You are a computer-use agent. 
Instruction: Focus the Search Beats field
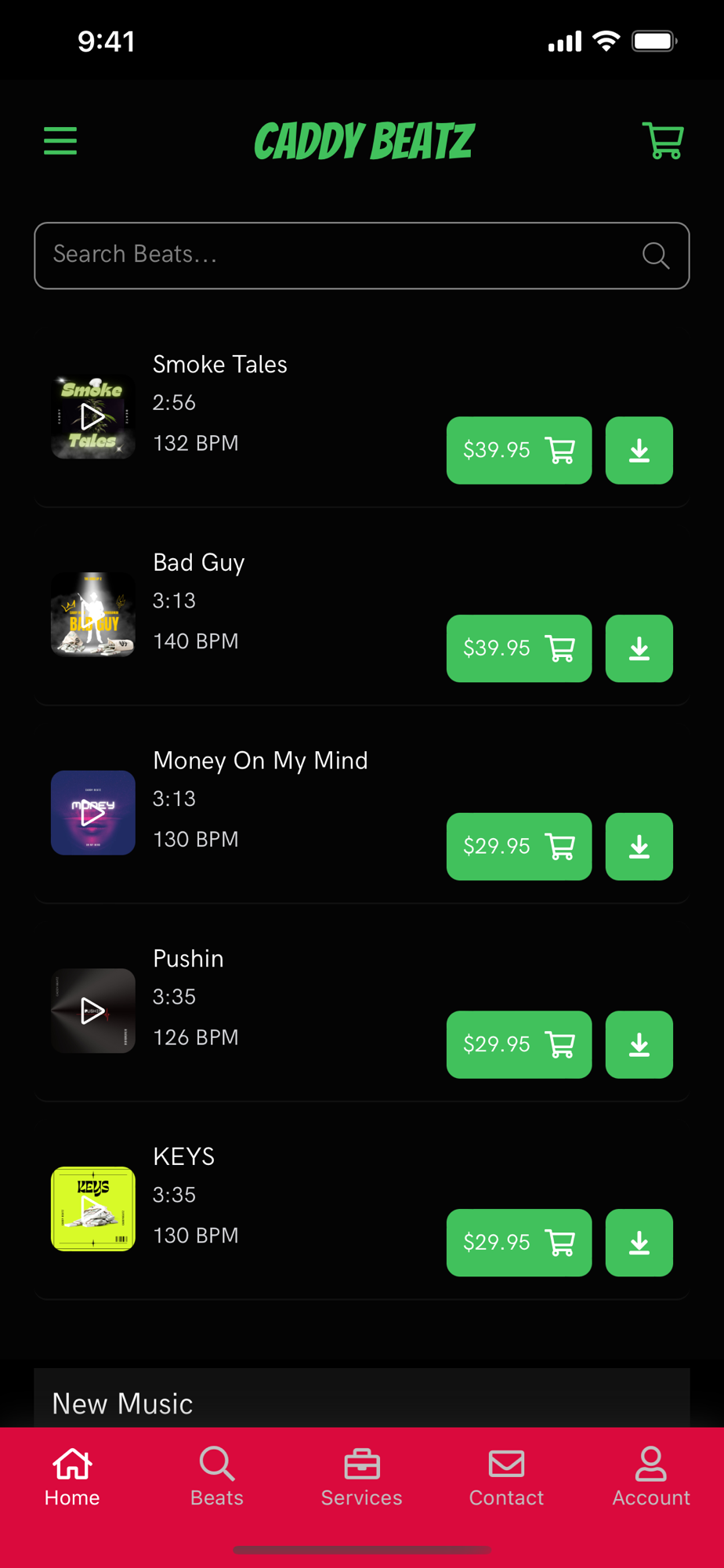345,256
